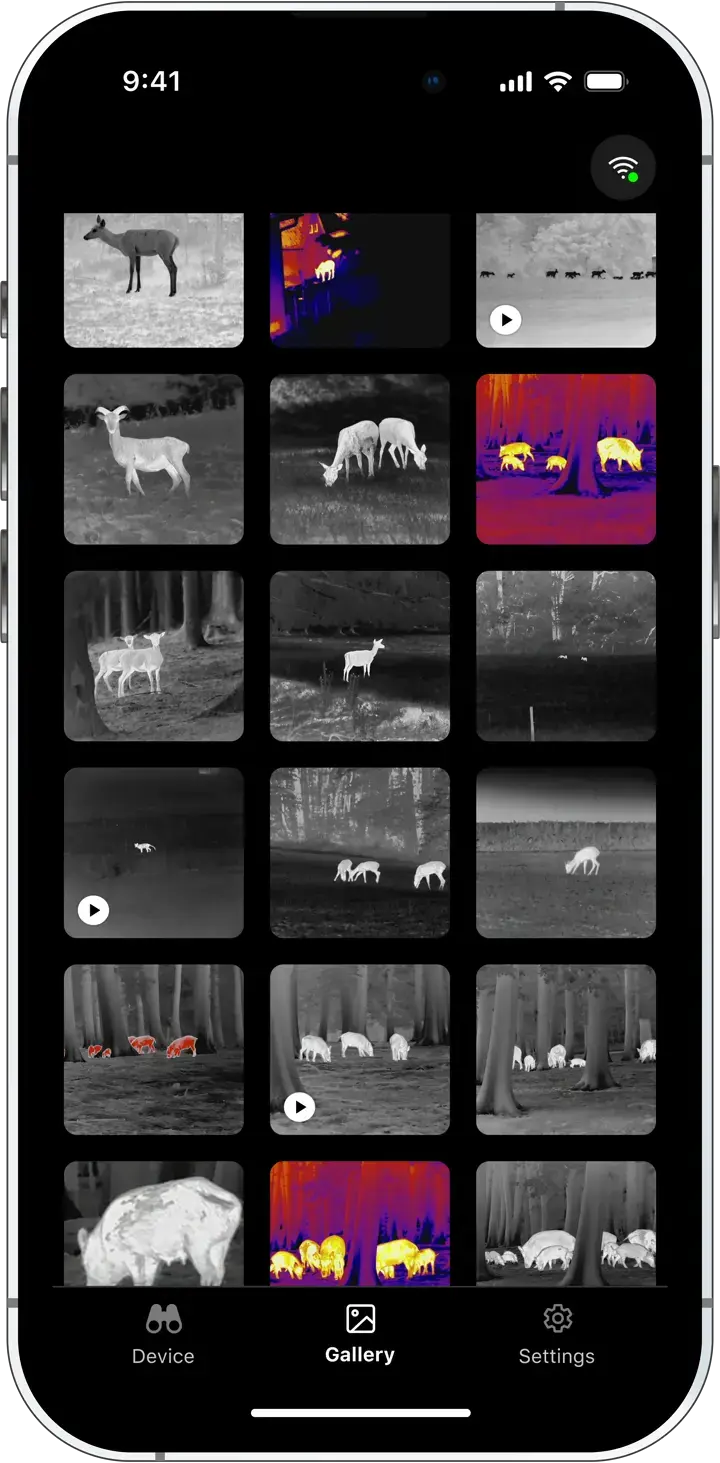Open photo of two deer beside tree trunk
Image resolution: width=720 pixels, height=1463 pixels.
tap(154, 656)
